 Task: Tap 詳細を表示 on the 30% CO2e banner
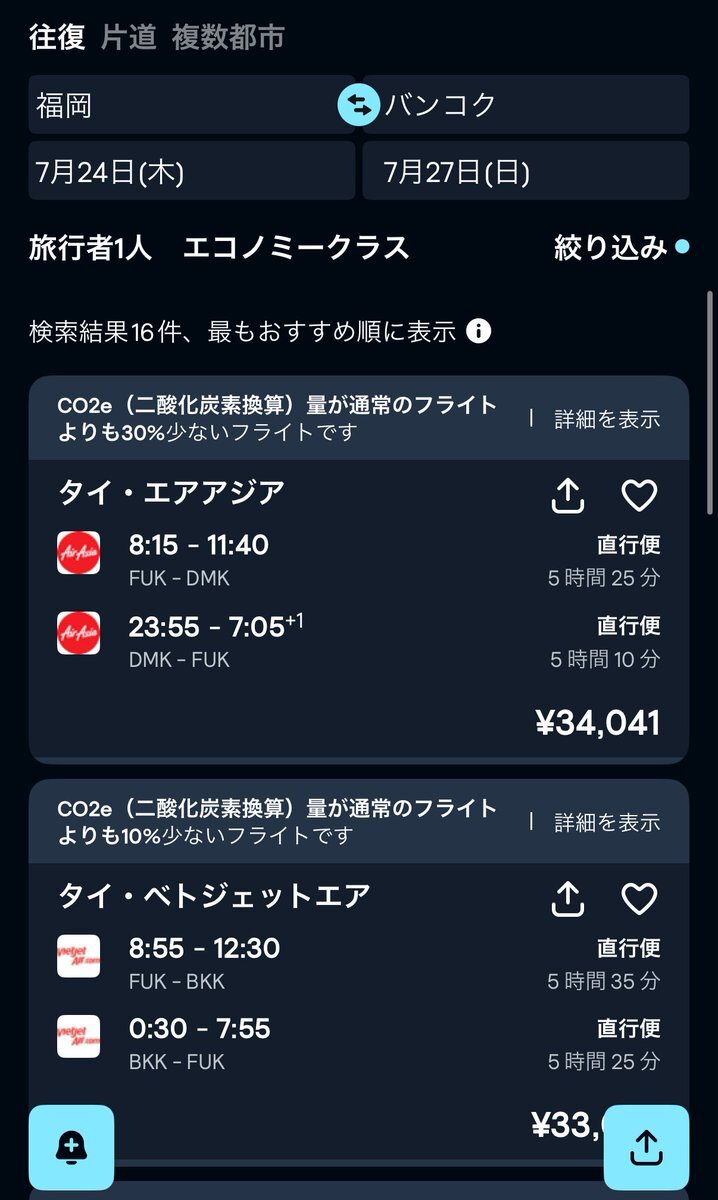click(607, 419)
